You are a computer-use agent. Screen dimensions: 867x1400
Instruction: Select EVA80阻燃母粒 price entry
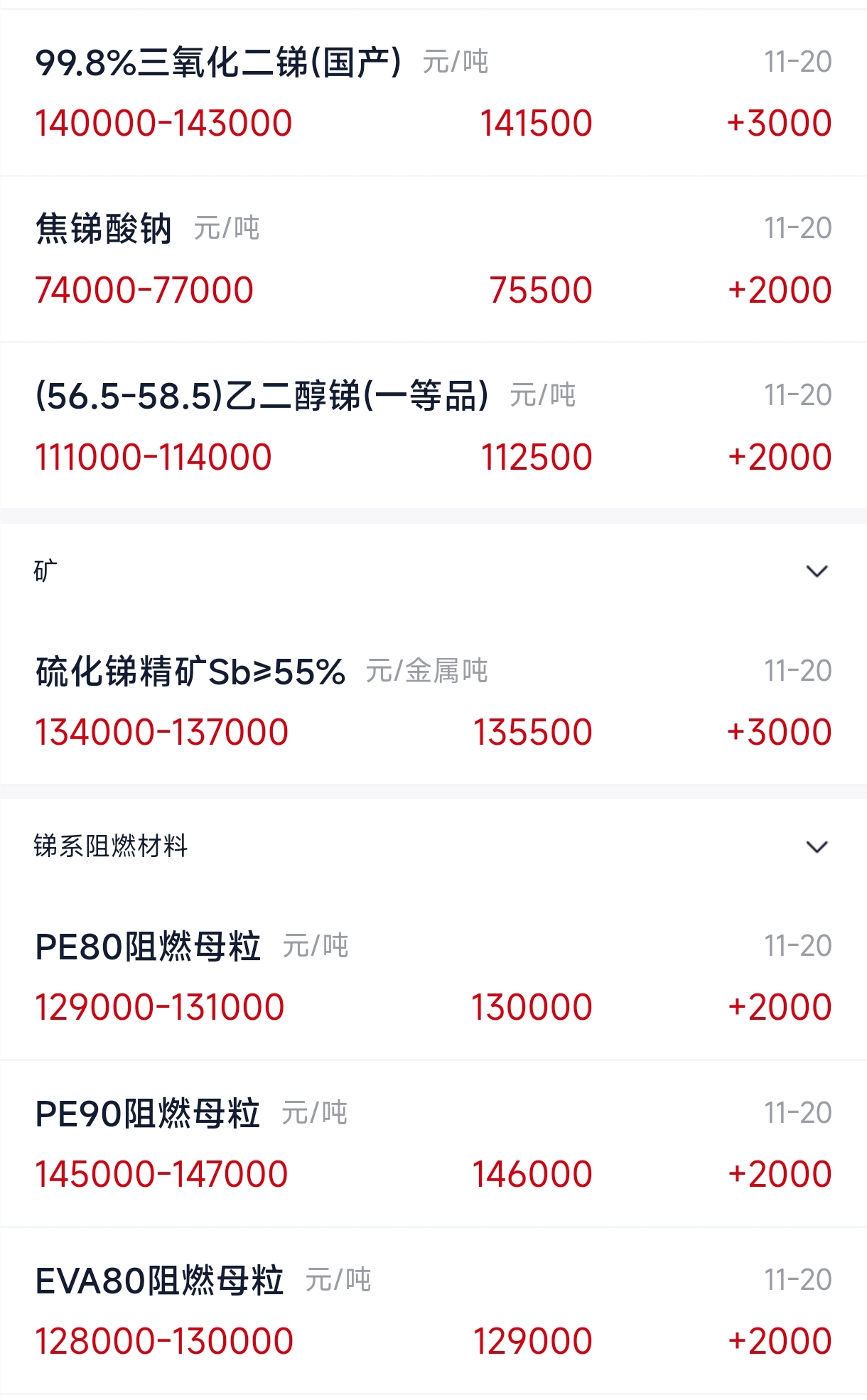(x=433, y=1310)
